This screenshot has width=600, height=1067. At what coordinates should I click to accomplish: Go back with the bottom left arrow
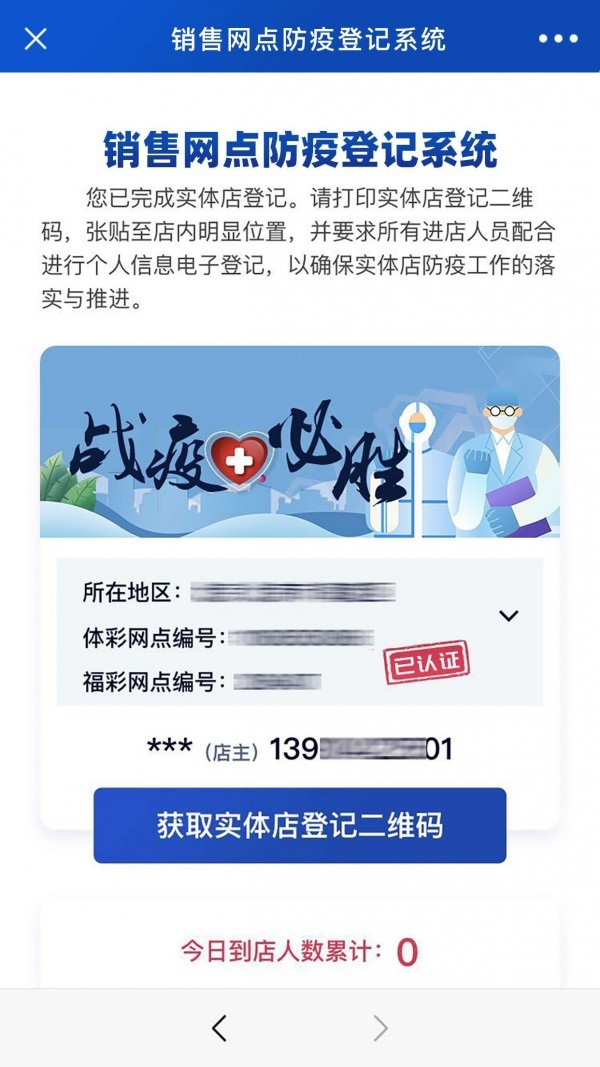[x=220, y=1027]
